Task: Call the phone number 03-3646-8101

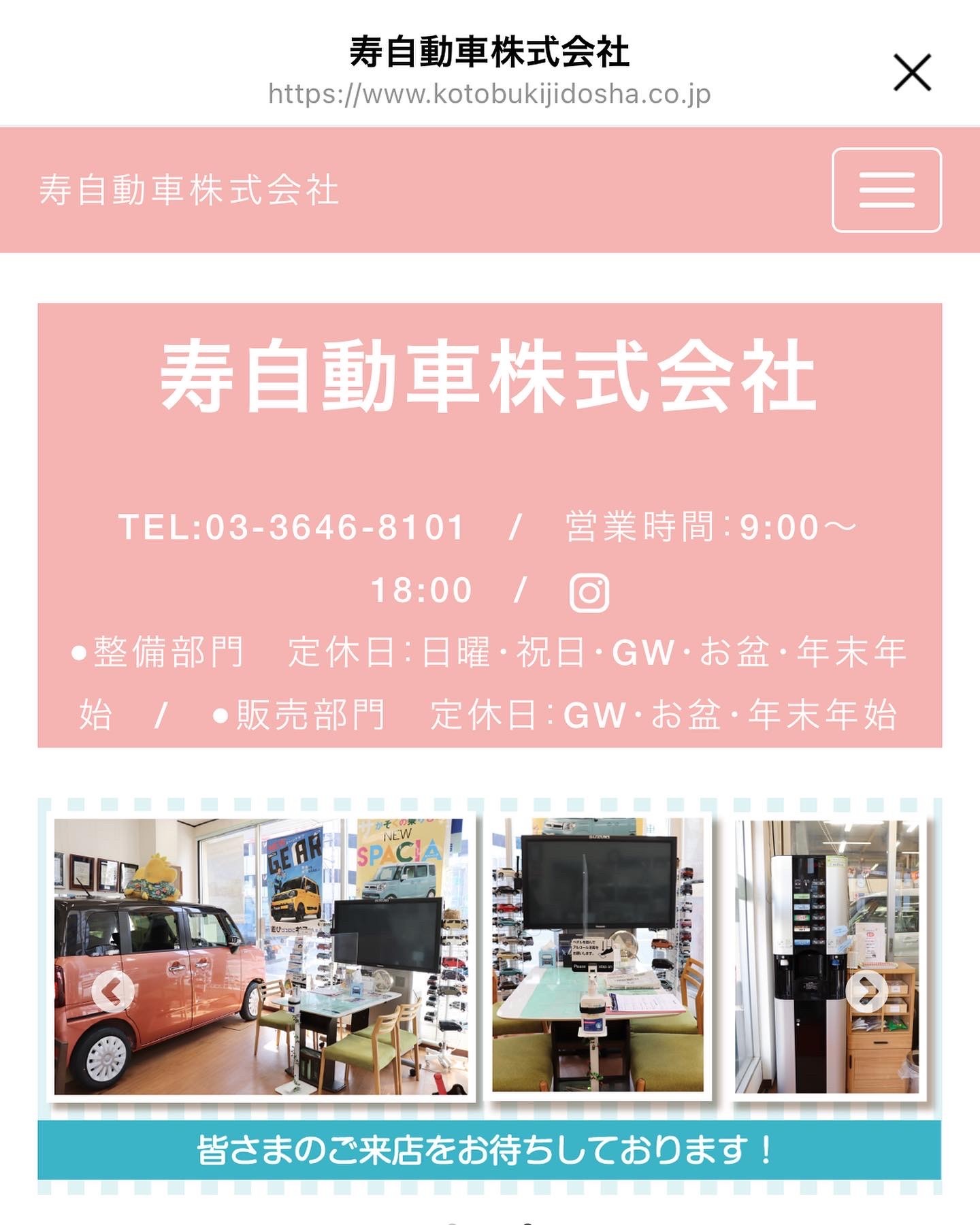Action: click(293, 527)
